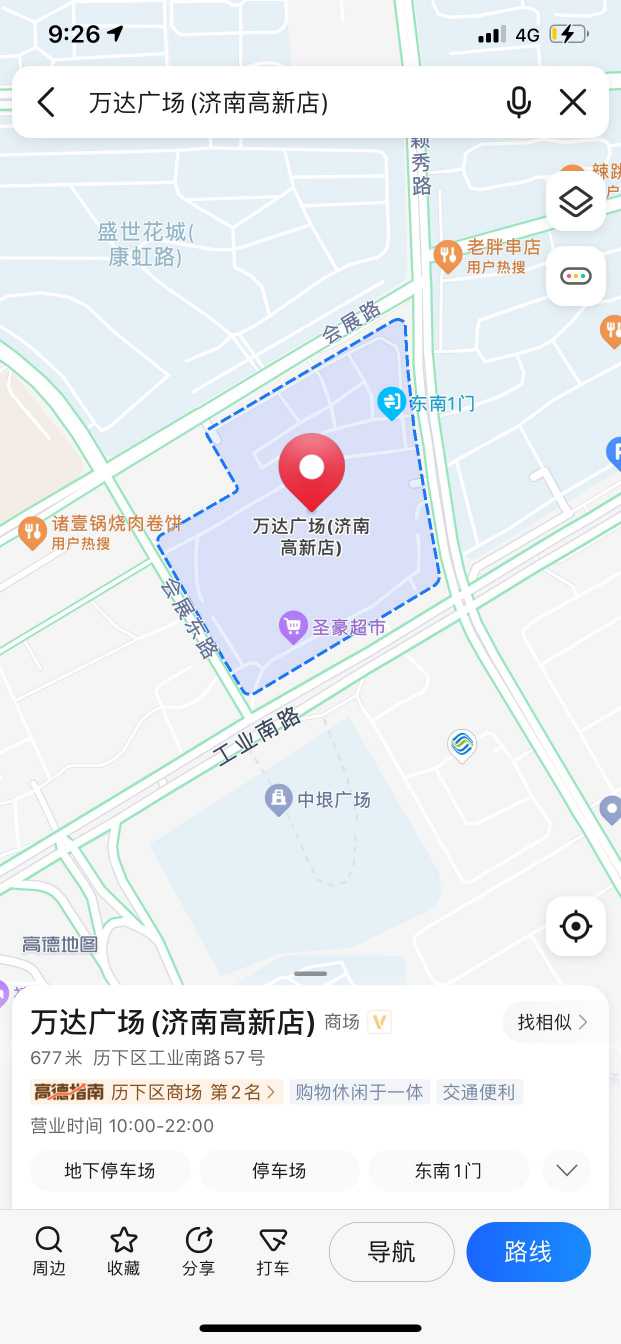Clear the search with the X button
This screenshot has height=1344, width=621.
click(573, 102)
